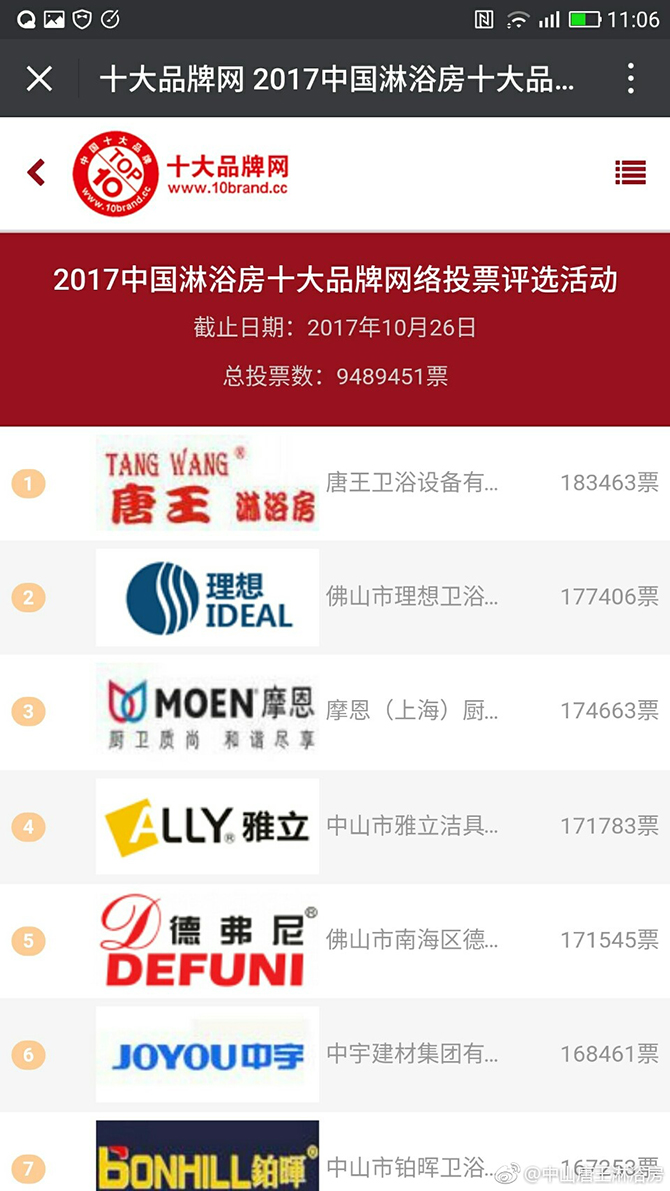
Task: View the ALLY 雅立 entry
Action: point(335,827)
